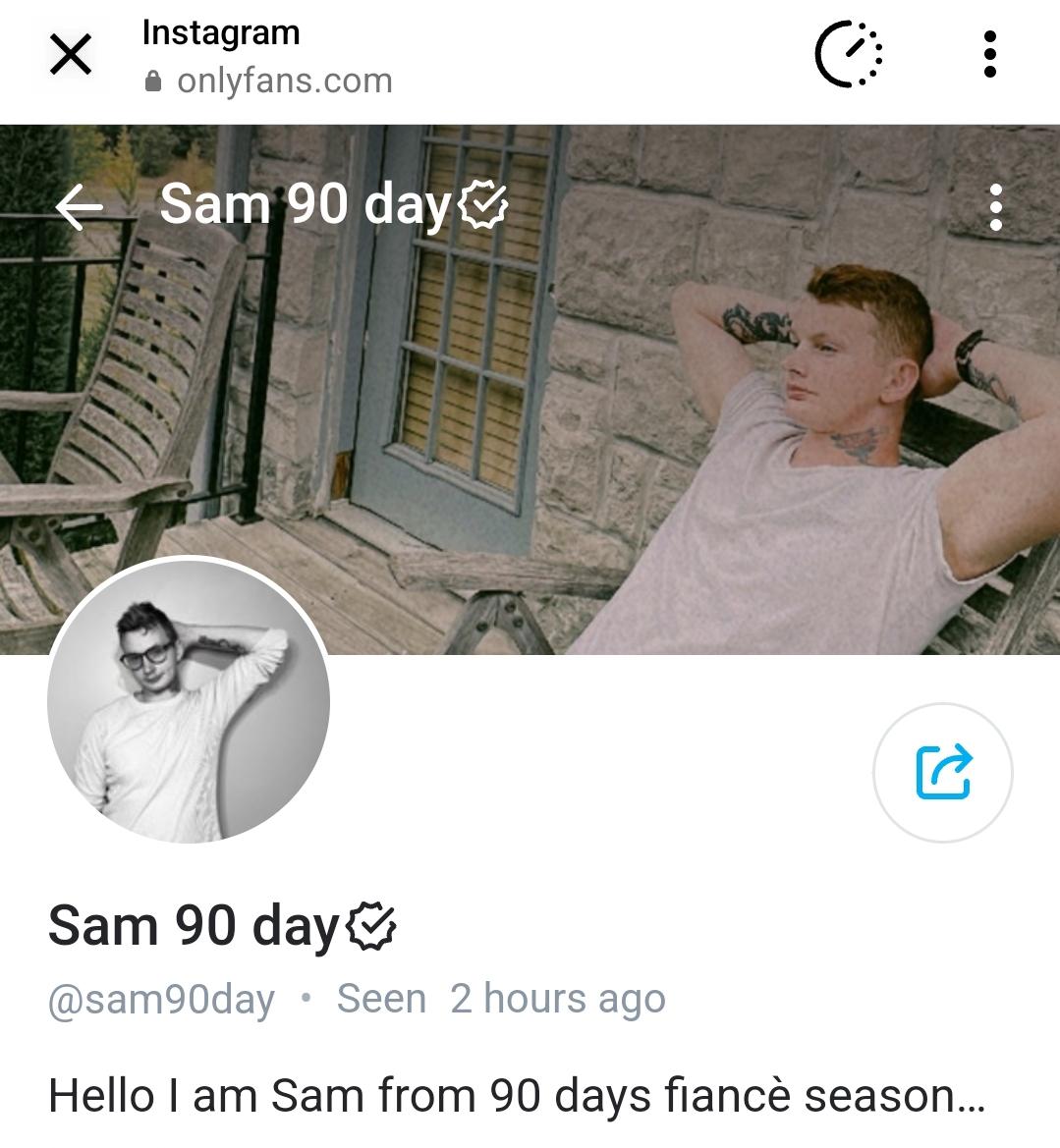Screen dimensions: 1060x1148
Task: Close the in-app browser with the X icon
Action: pyautogui.click(x=70, y=54)
